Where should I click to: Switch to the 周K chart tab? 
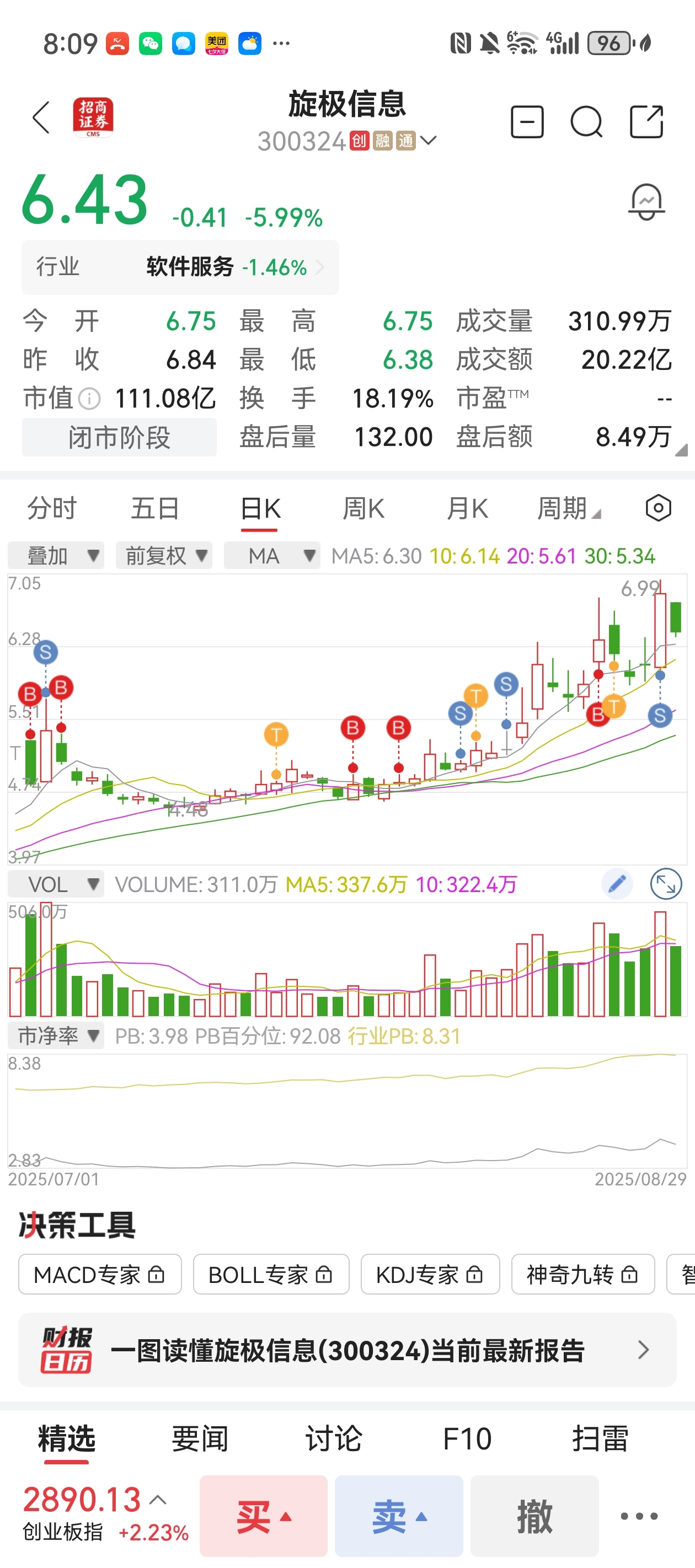(x=363, y=508)
